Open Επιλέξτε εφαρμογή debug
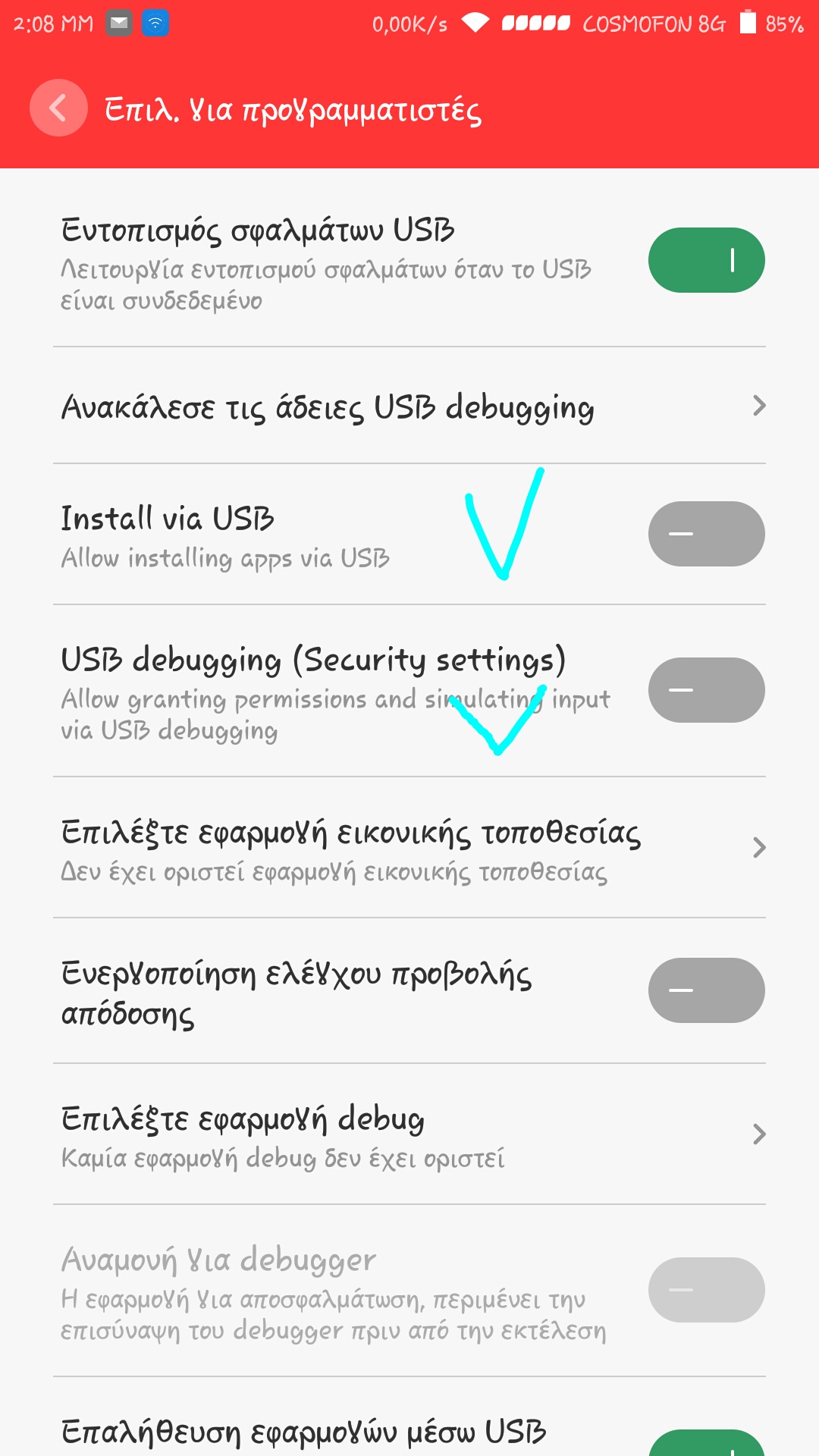The image size is (819, 1456). click(x=409, y=1134)
